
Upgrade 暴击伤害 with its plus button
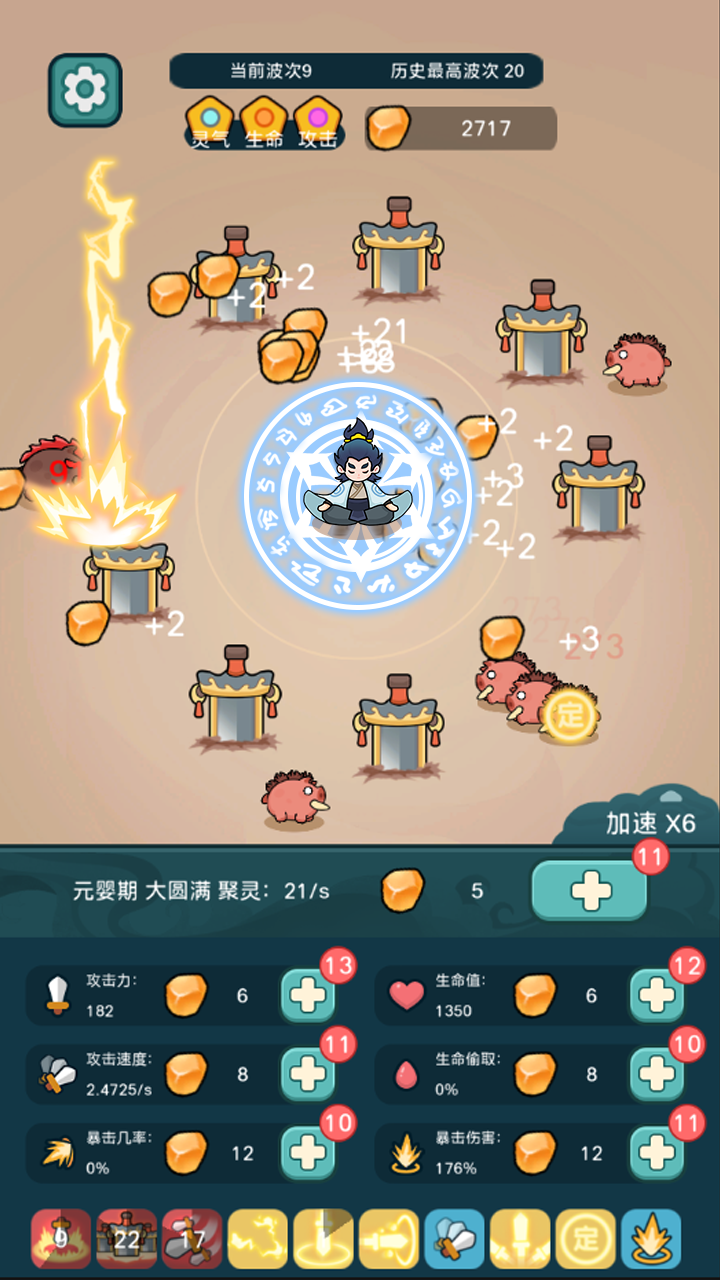coord(657,1153)
